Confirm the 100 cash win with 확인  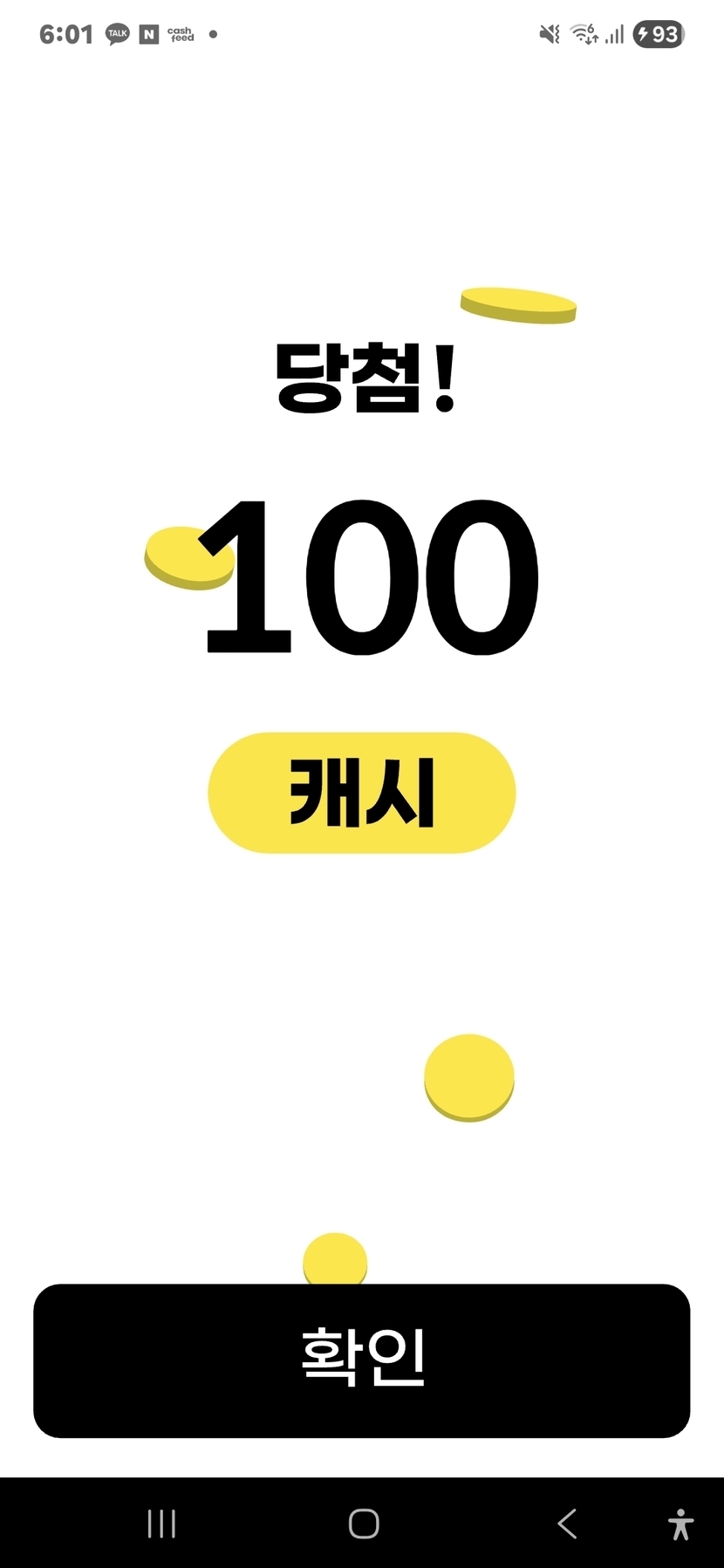pyautogui.click(x=361, y=1360)
